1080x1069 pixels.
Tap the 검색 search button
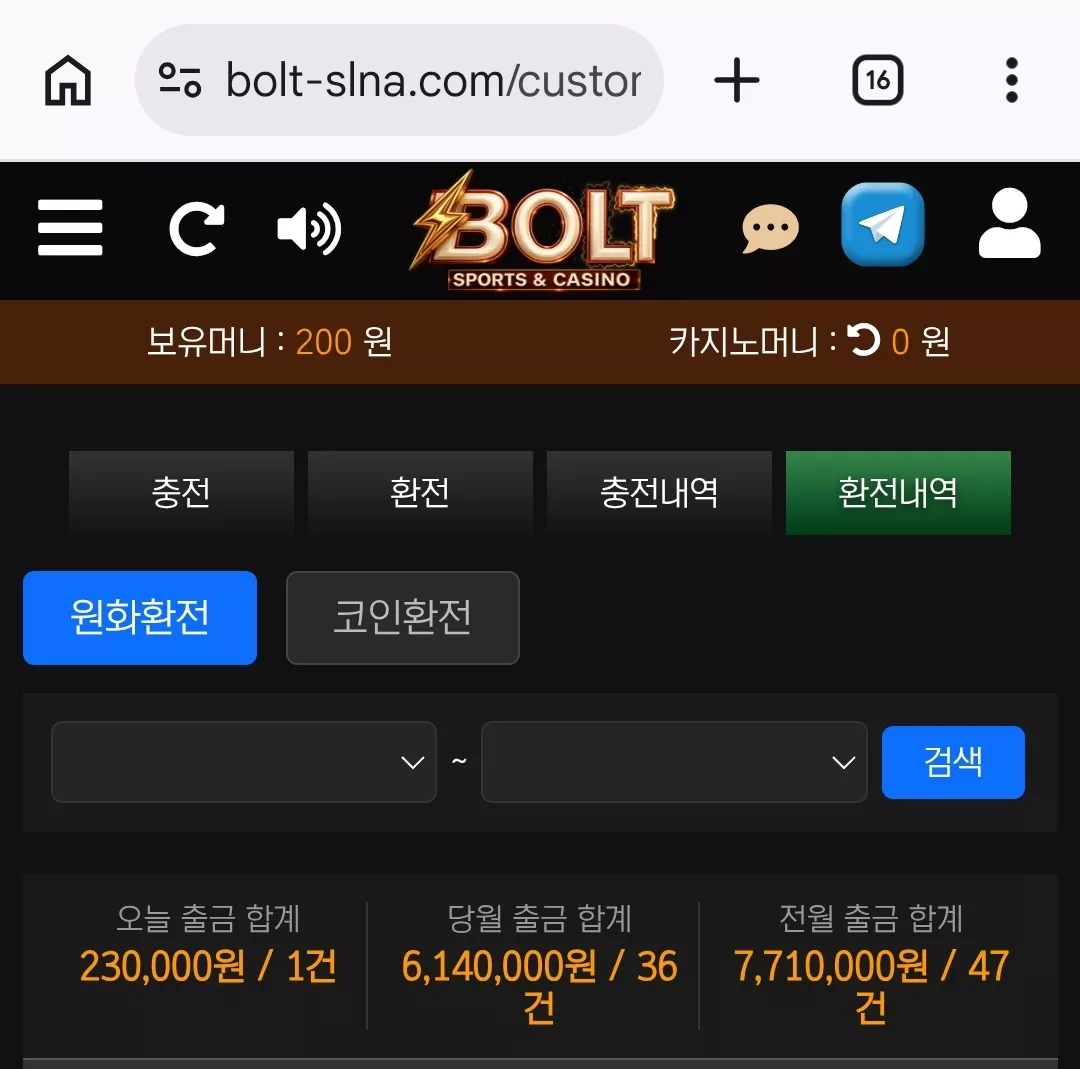(953, 762)
